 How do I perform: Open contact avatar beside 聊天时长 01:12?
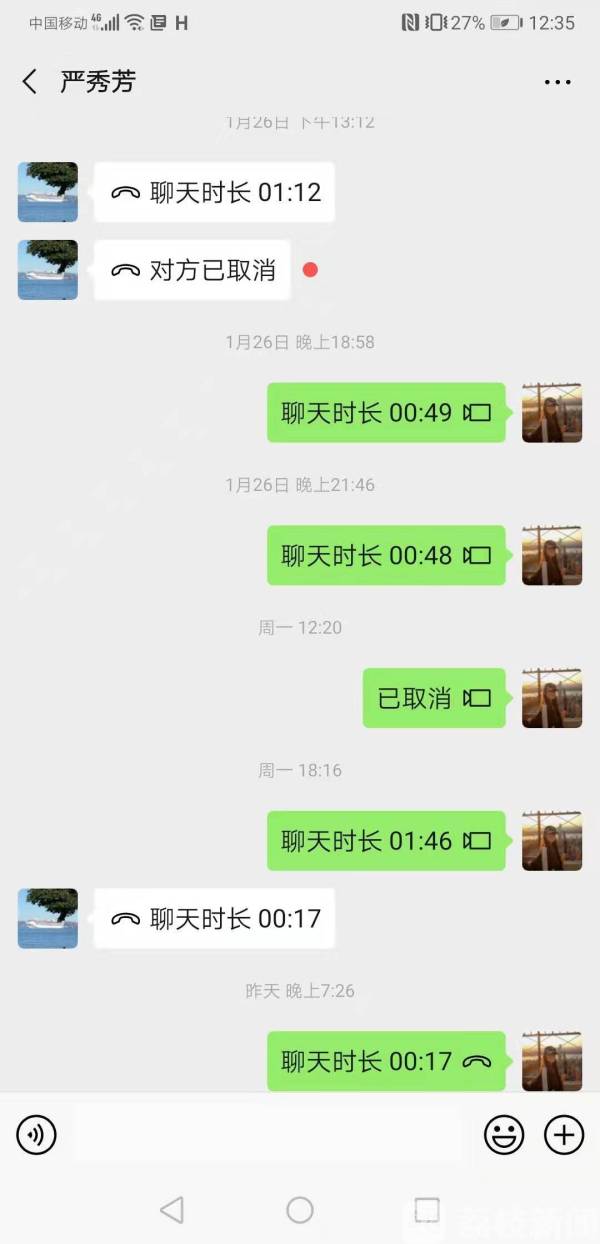[x=48, y=192]
